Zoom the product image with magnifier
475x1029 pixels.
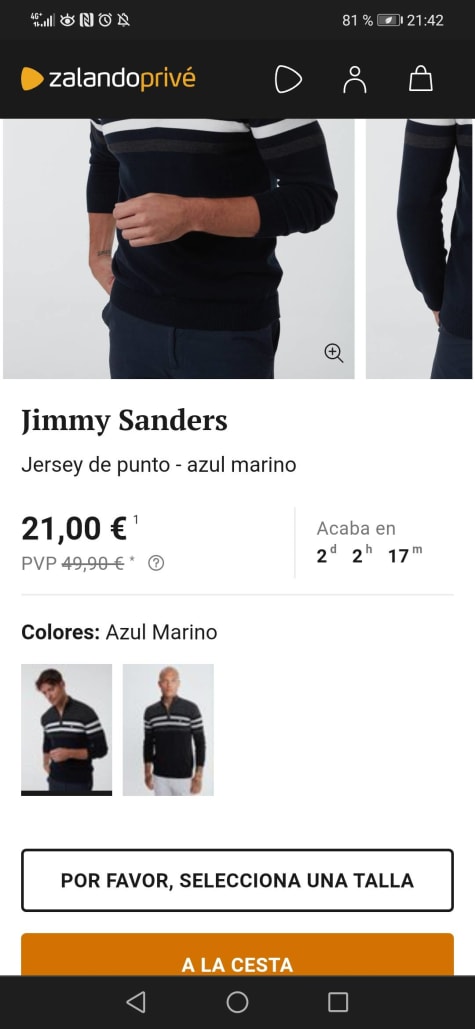pyautogui.click(x=334, y=353)
